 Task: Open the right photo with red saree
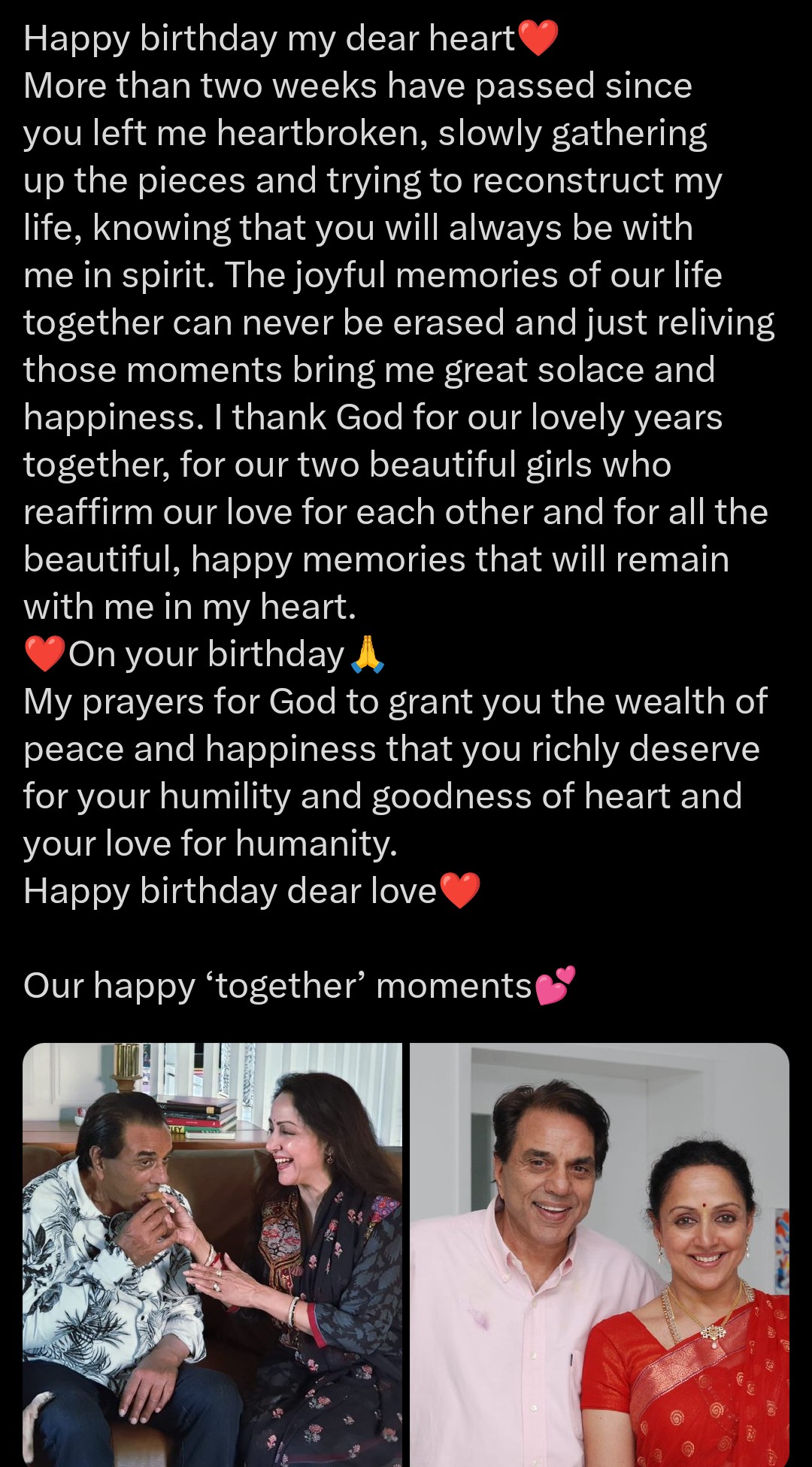click(x=599, y=1253)
